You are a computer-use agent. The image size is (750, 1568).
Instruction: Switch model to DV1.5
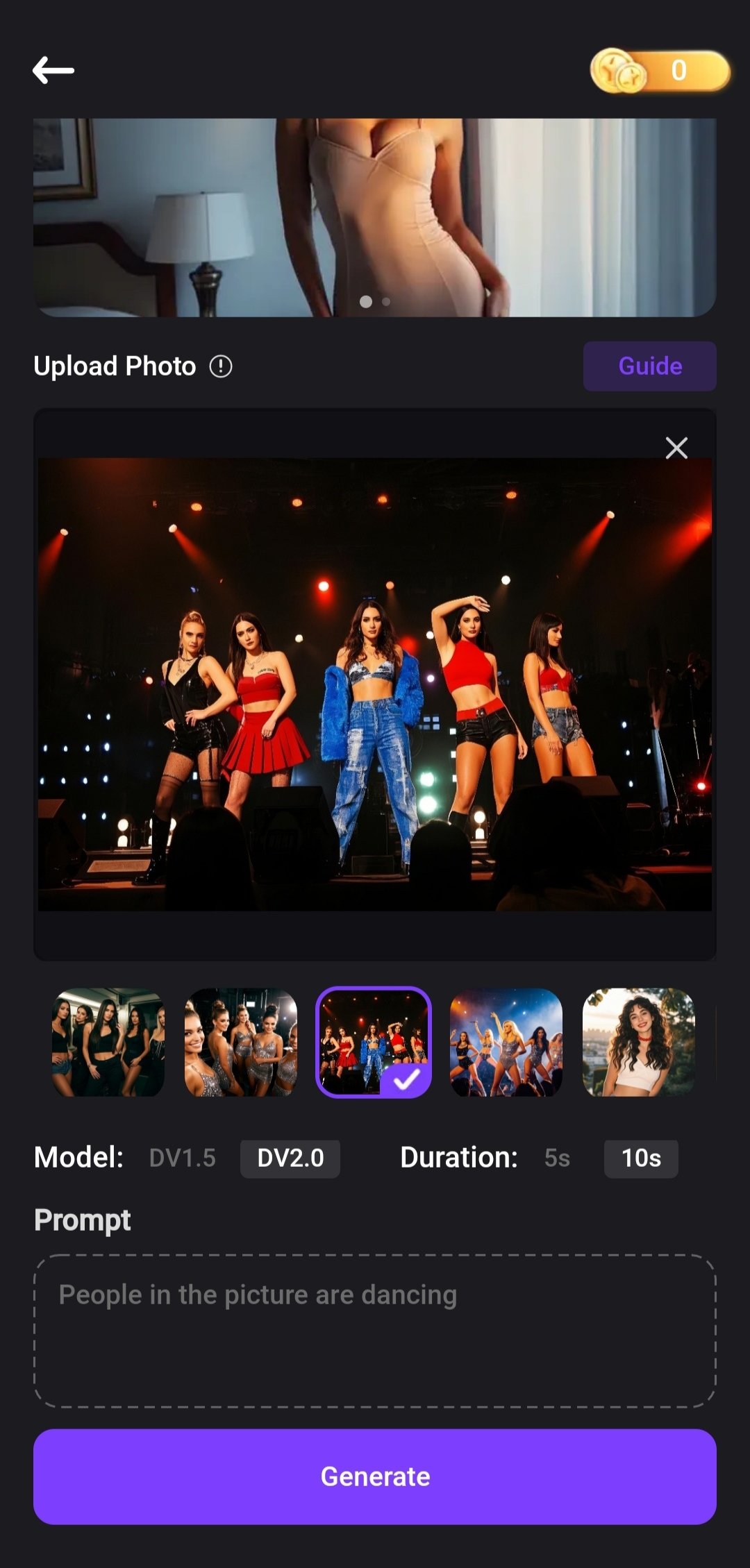click(183, 1158)
